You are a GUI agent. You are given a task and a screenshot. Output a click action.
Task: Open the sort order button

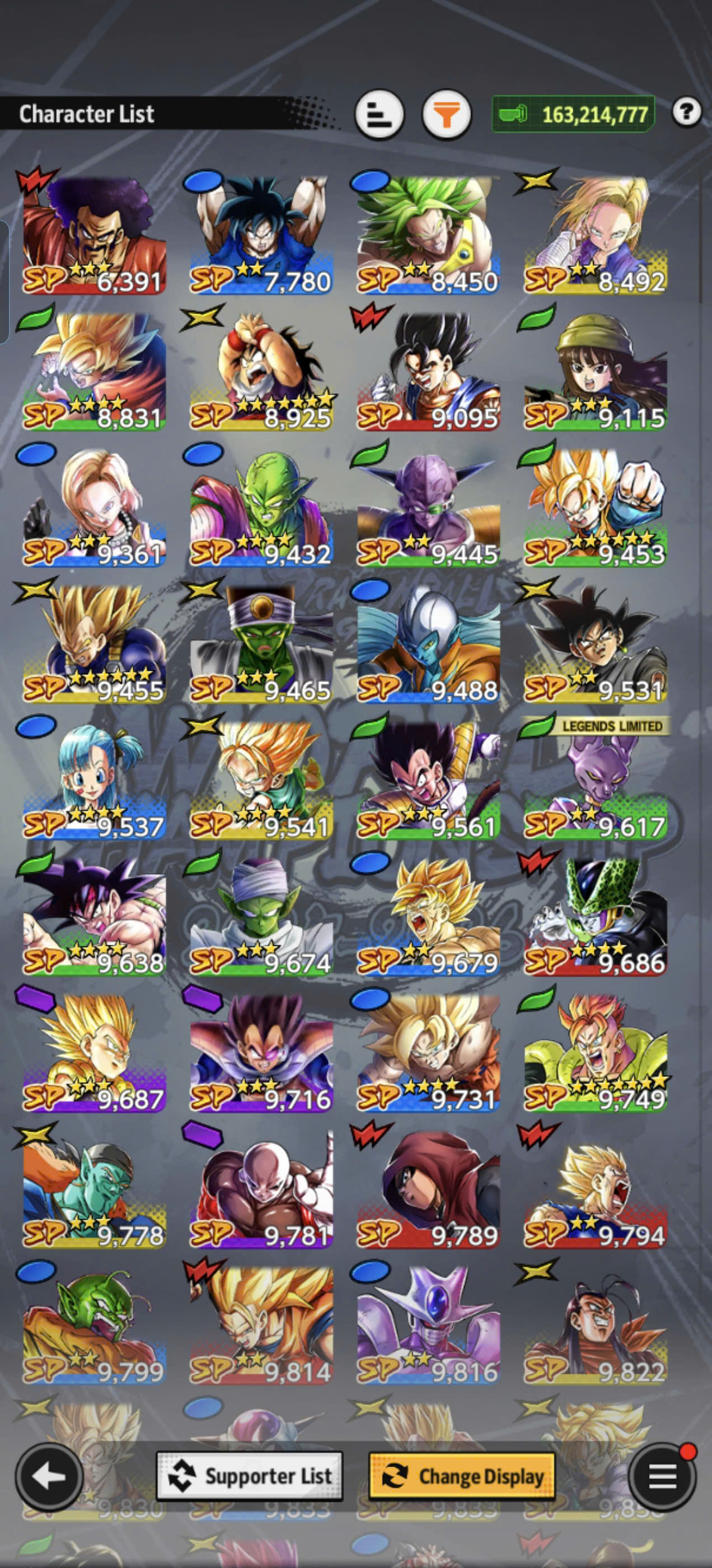click(x=380, y=114)
